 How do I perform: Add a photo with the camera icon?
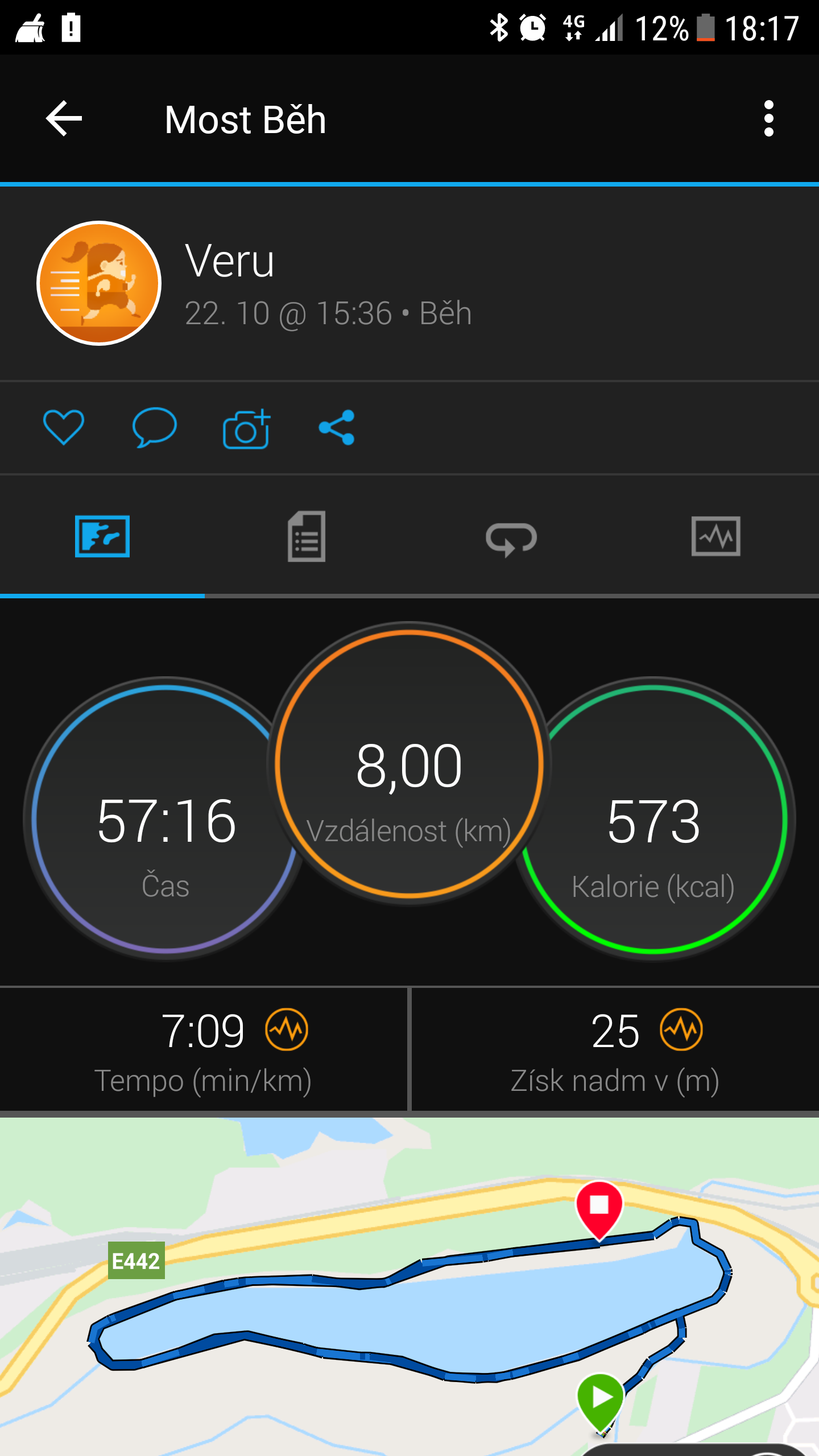pos(246,428)
